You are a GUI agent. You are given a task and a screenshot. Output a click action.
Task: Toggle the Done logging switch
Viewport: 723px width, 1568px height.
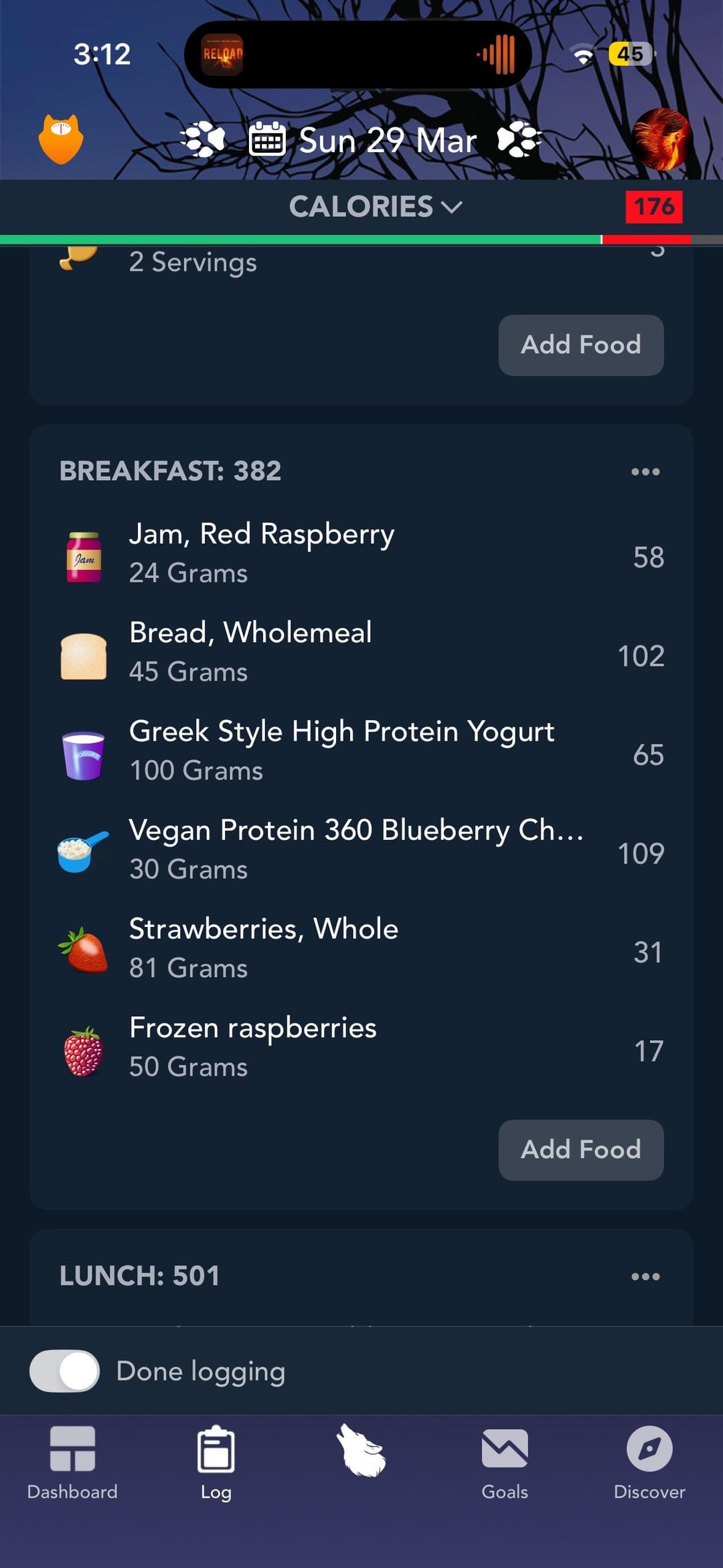click(65, 1371)
